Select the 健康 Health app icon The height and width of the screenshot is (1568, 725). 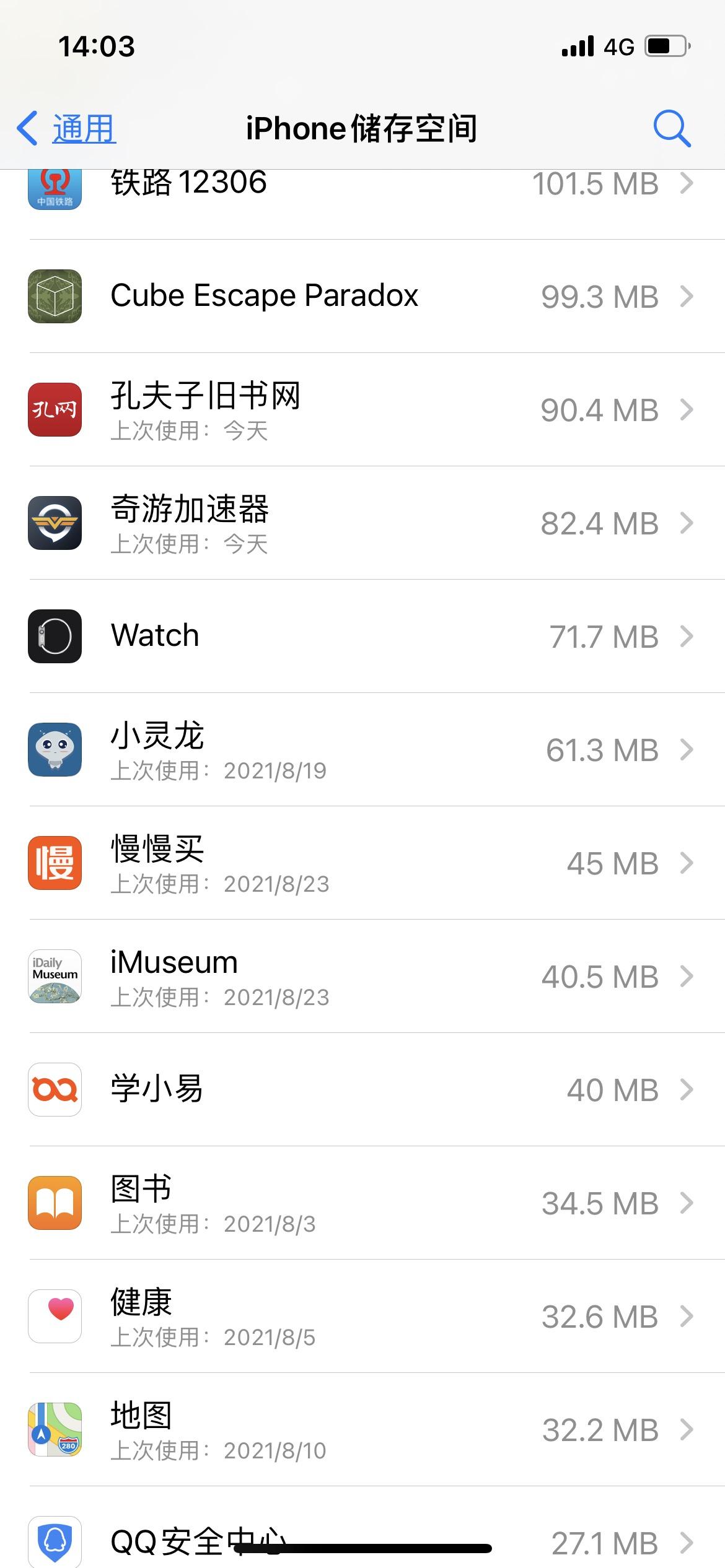click(x=55, y=1316)
